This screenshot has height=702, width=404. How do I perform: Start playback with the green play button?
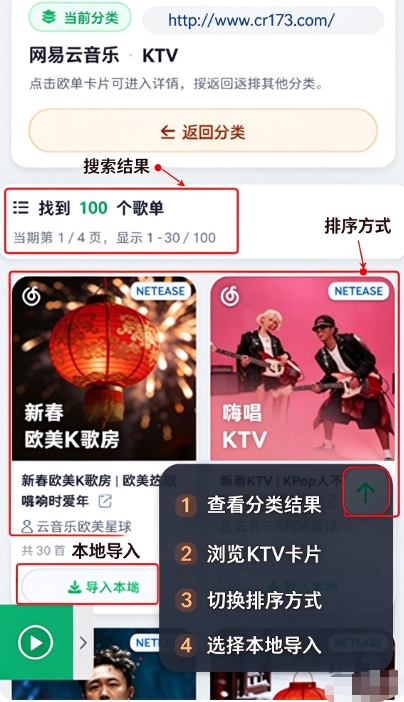coord(35,643)
